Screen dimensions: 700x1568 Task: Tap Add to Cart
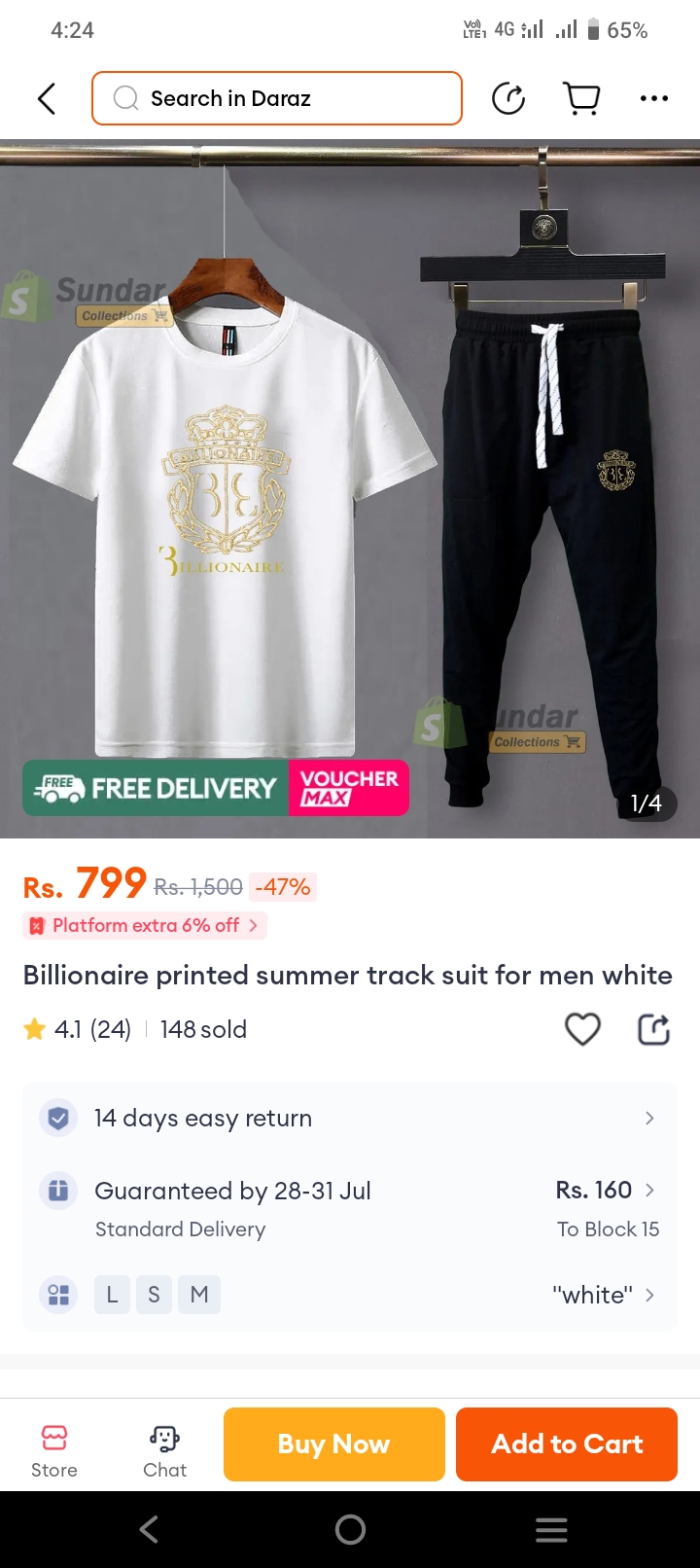coord(567,1444)
